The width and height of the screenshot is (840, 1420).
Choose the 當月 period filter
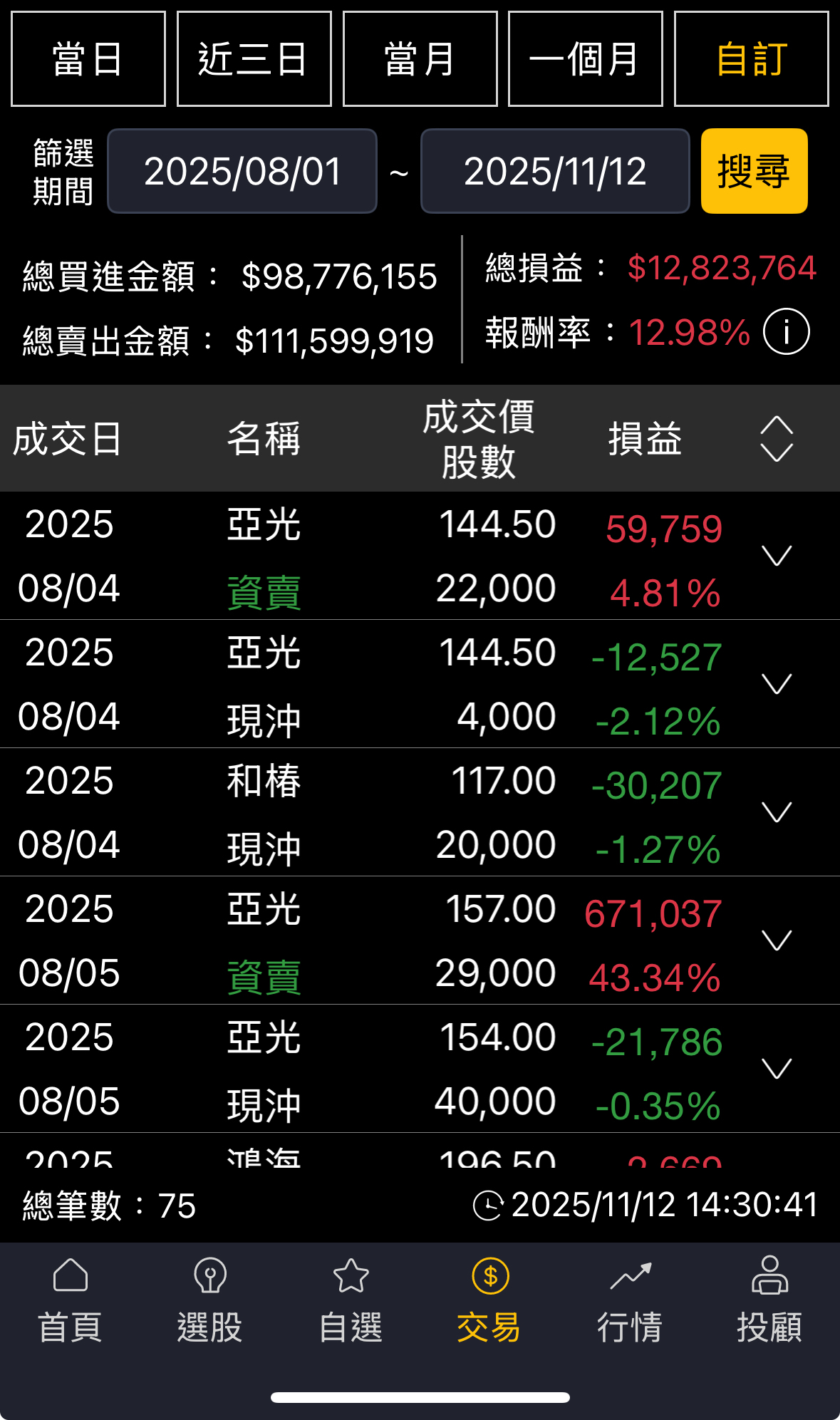click(x=420, y=58)
